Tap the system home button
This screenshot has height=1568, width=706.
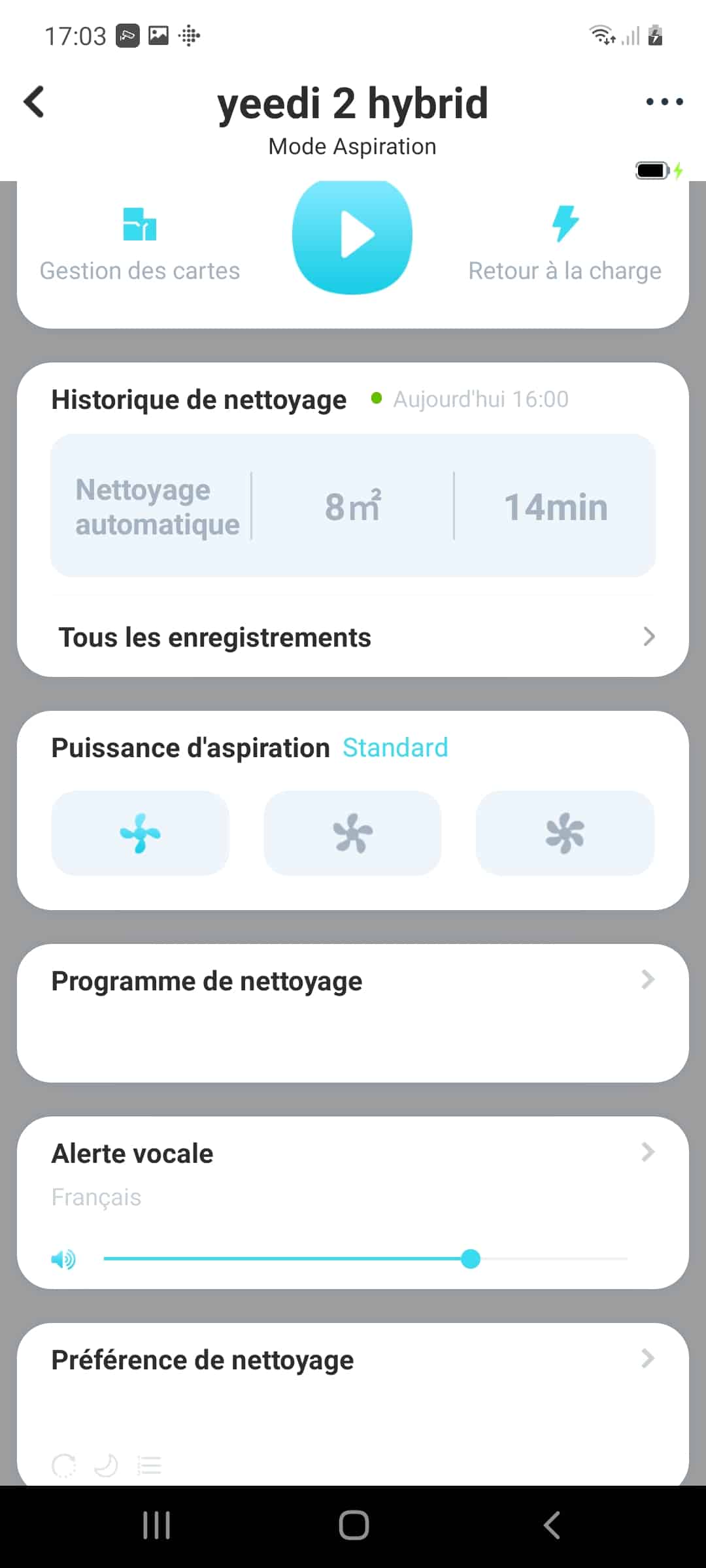354,1526
